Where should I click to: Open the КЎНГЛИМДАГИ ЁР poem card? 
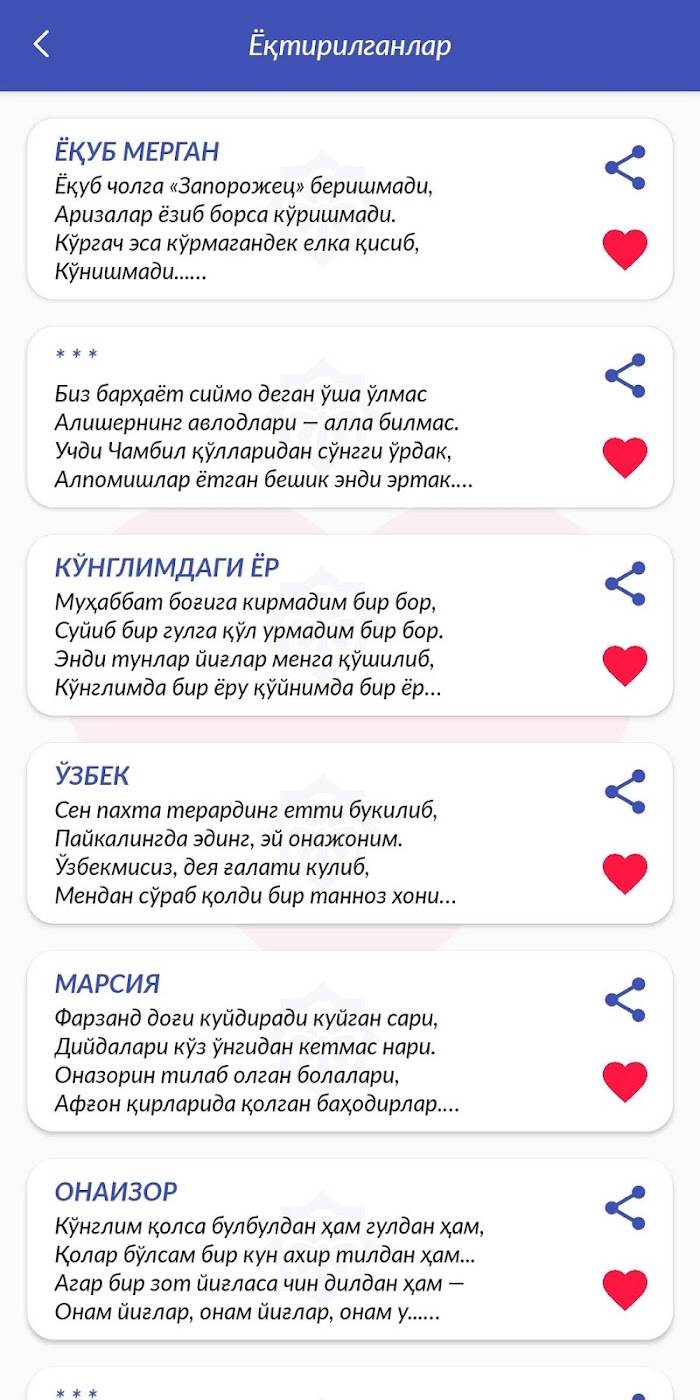point(349,625)
